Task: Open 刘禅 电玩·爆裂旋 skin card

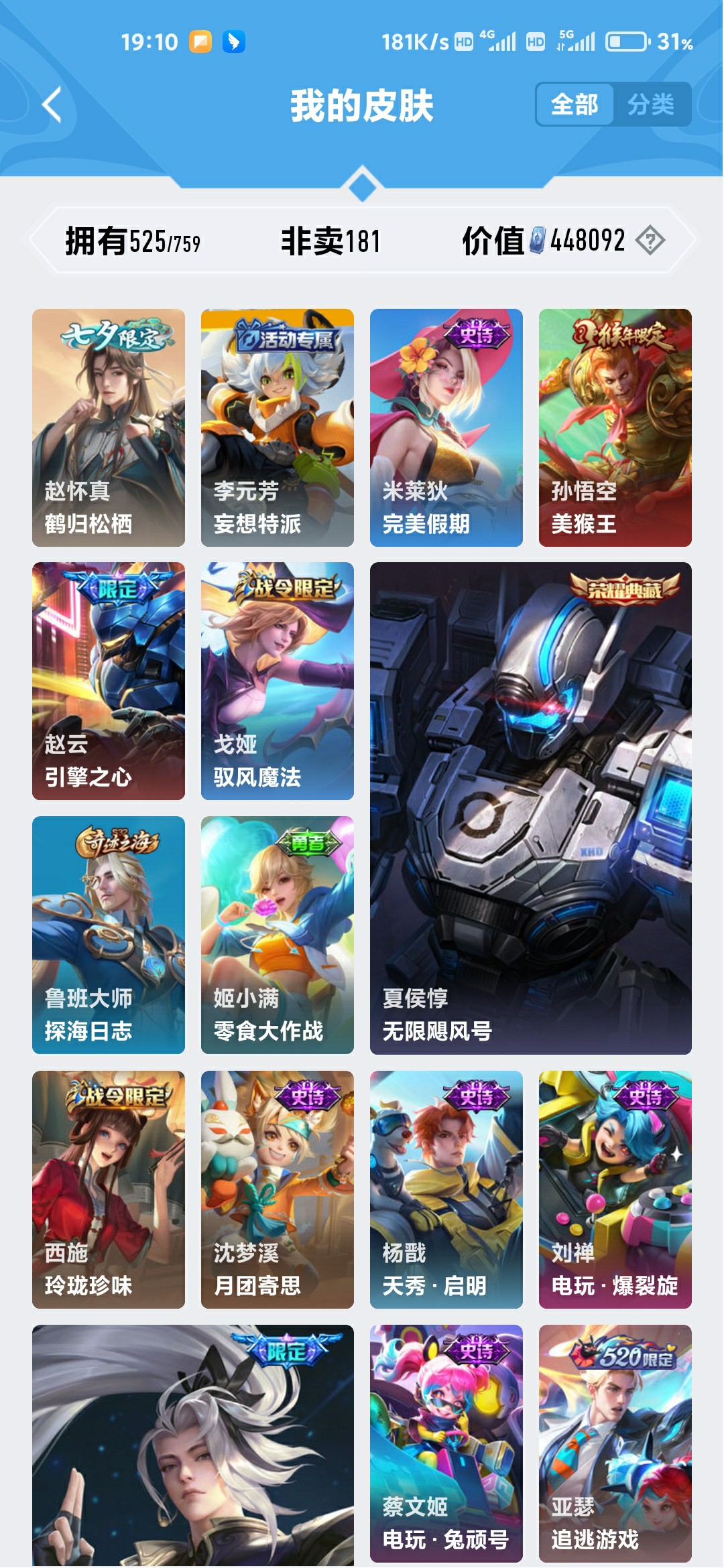Action: (x=615, y=1189)
